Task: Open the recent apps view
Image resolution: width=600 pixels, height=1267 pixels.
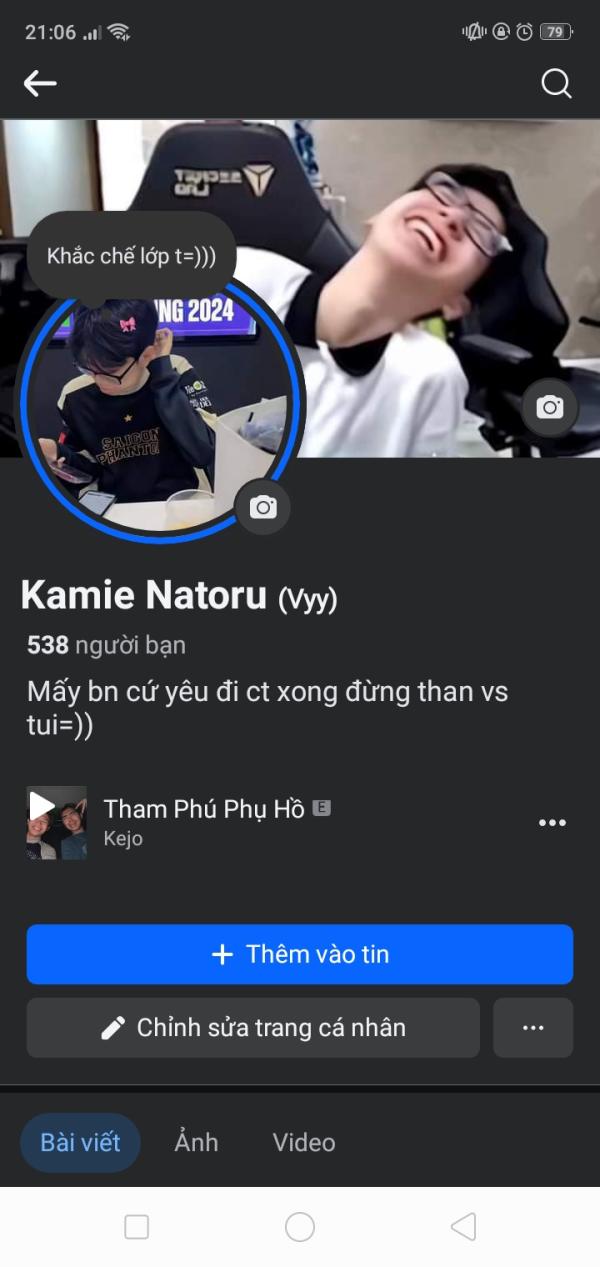Action: 136,1227
